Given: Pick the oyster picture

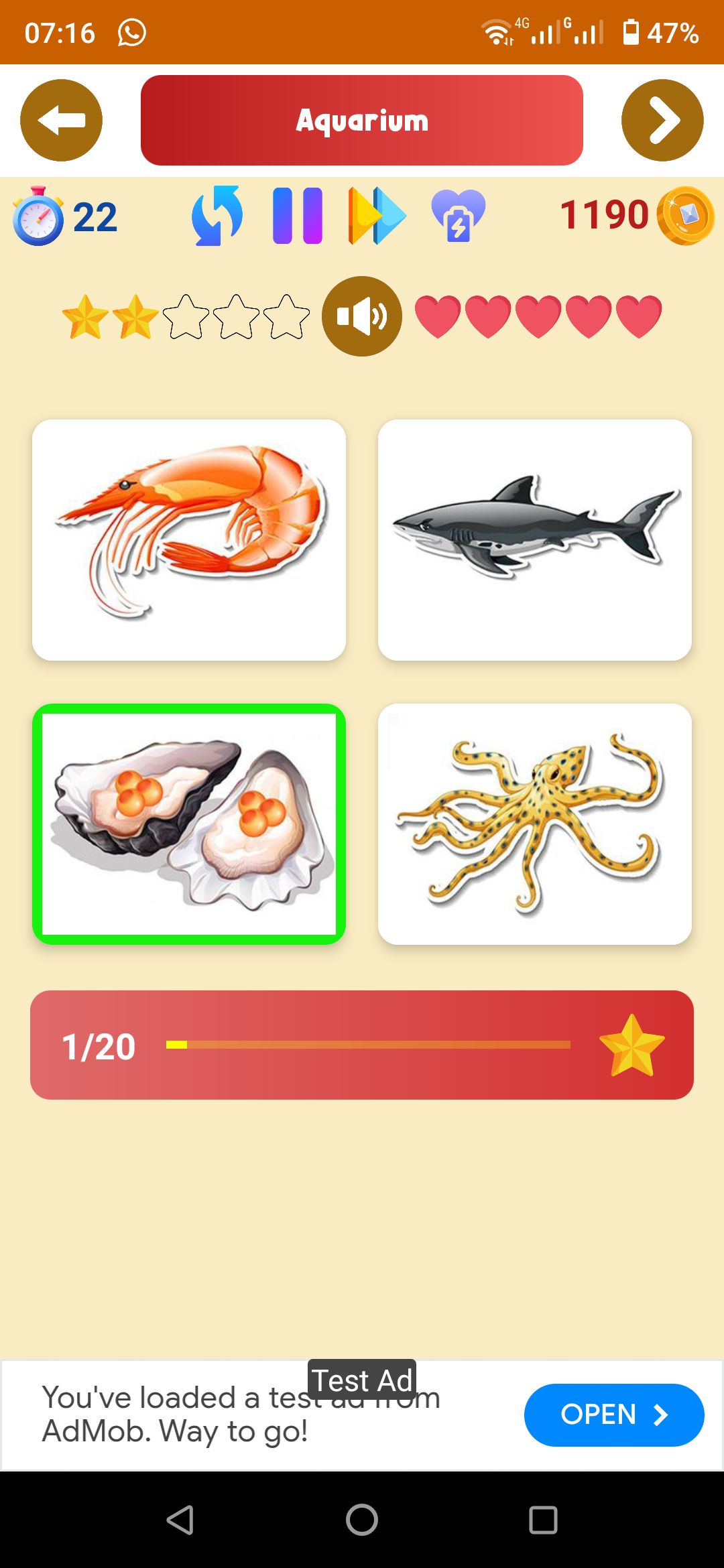Looking at the screenshot, I should (189, 824).
